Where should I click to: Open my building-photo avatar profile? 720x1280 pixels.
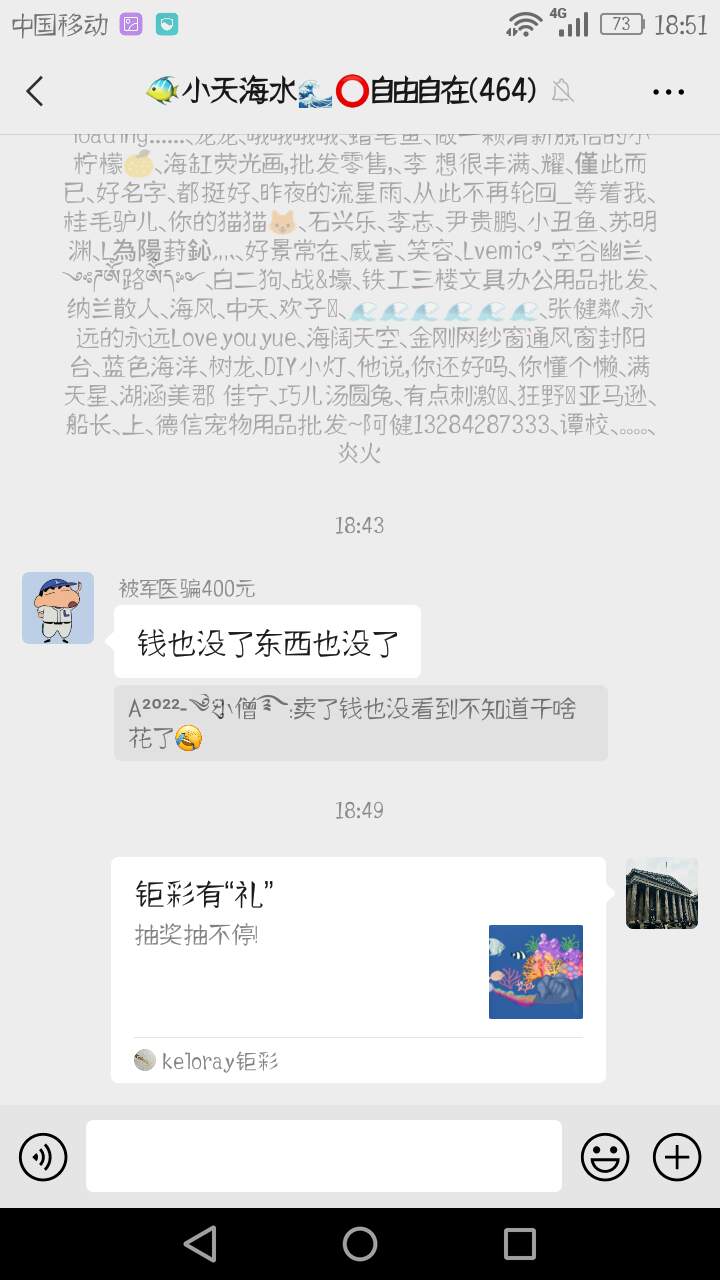[x=661, y=893]
